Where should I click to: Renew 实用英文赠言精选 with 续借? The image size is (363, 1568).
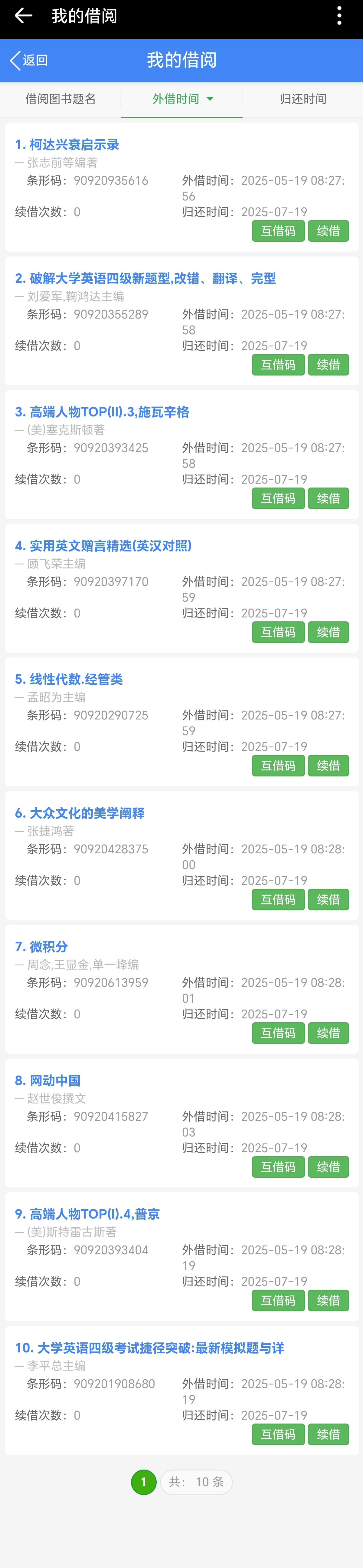point(328,632)
